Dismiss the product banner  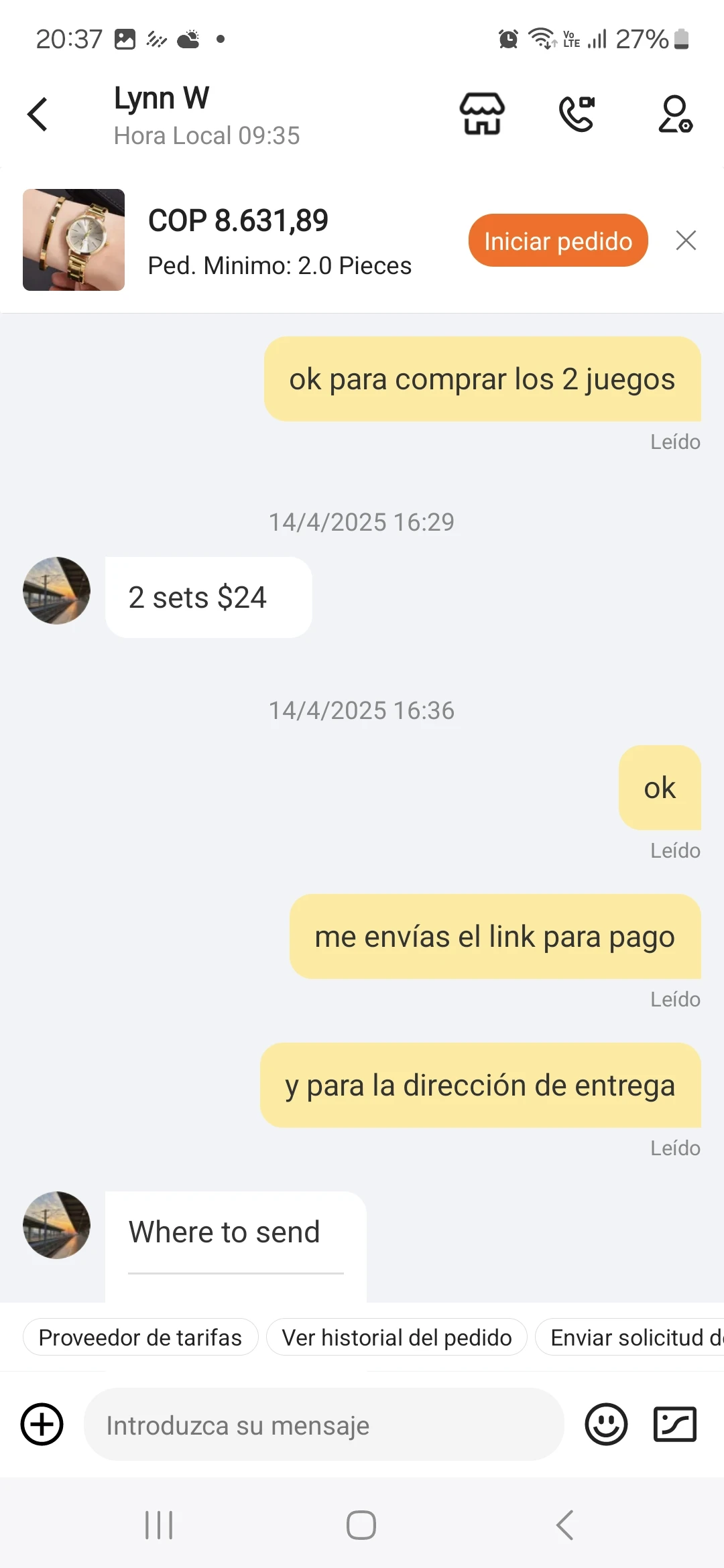point(686,241)
